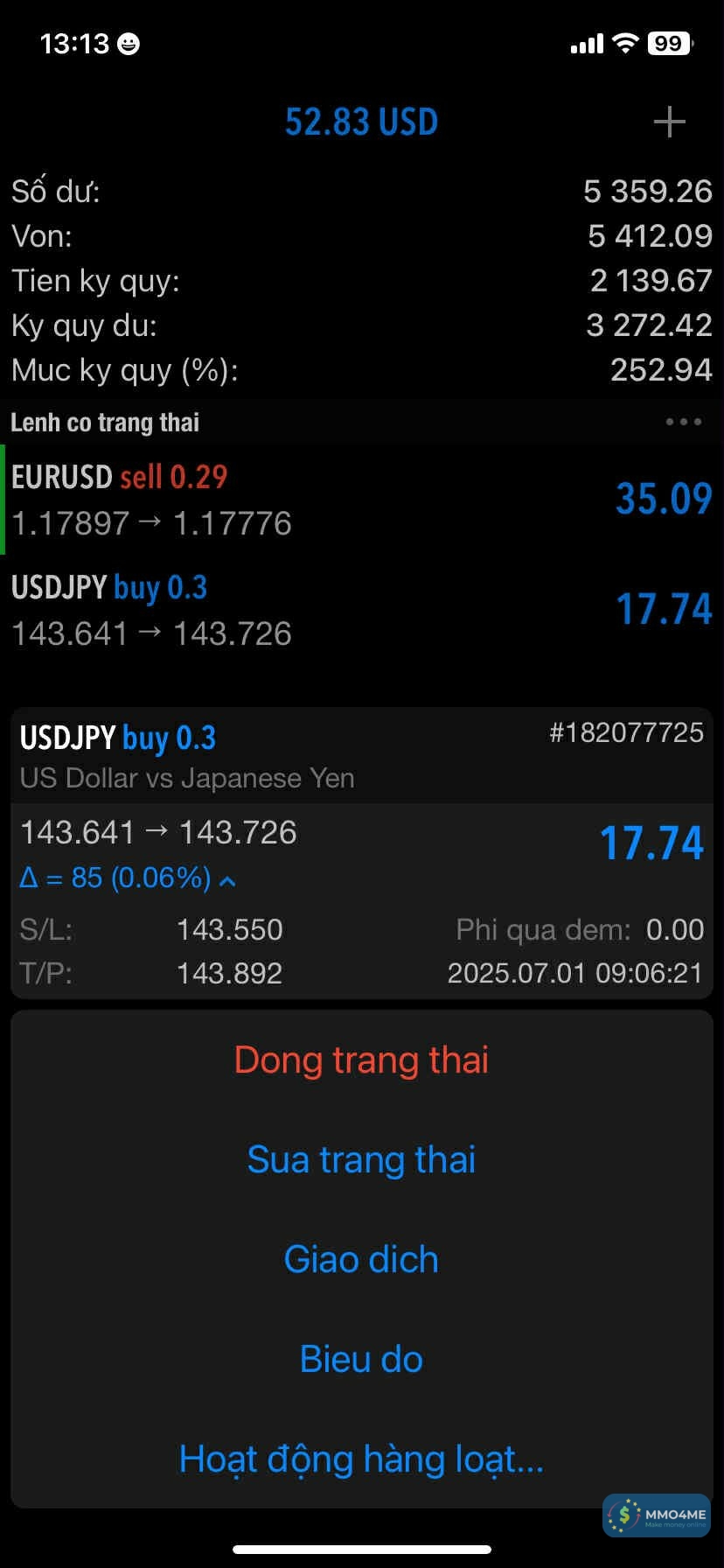Open the three-dot menu beside Lenh co trang thai
Viewport: 724px width, 1568px height.
pyautogui.click(x=683, y=422)
